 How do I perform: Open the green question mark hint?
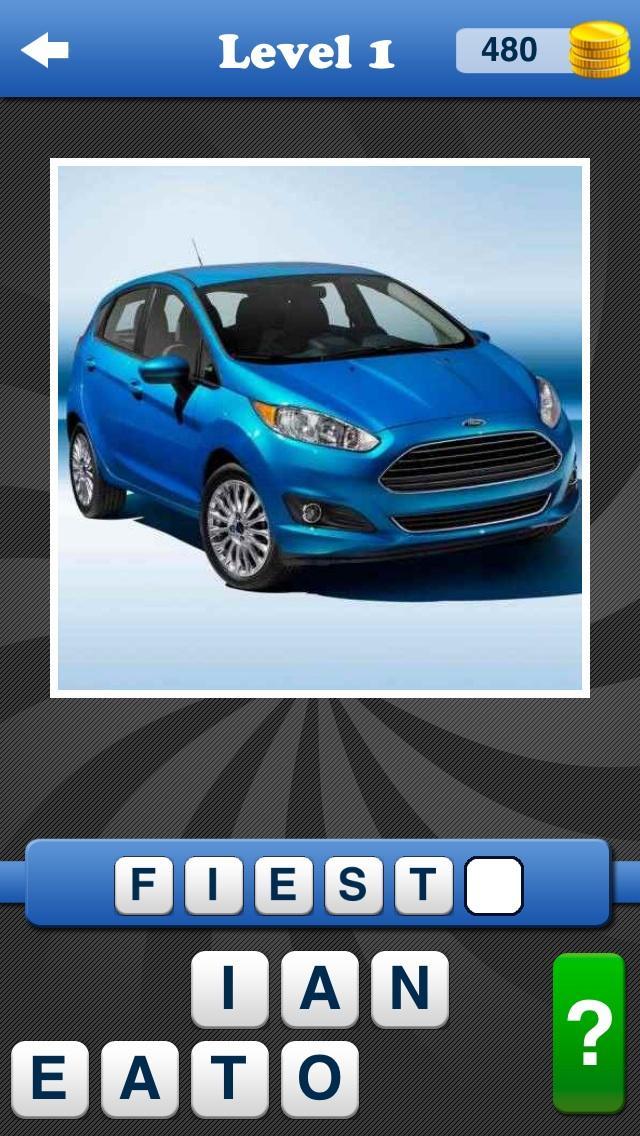click(x=589, y=1033)
